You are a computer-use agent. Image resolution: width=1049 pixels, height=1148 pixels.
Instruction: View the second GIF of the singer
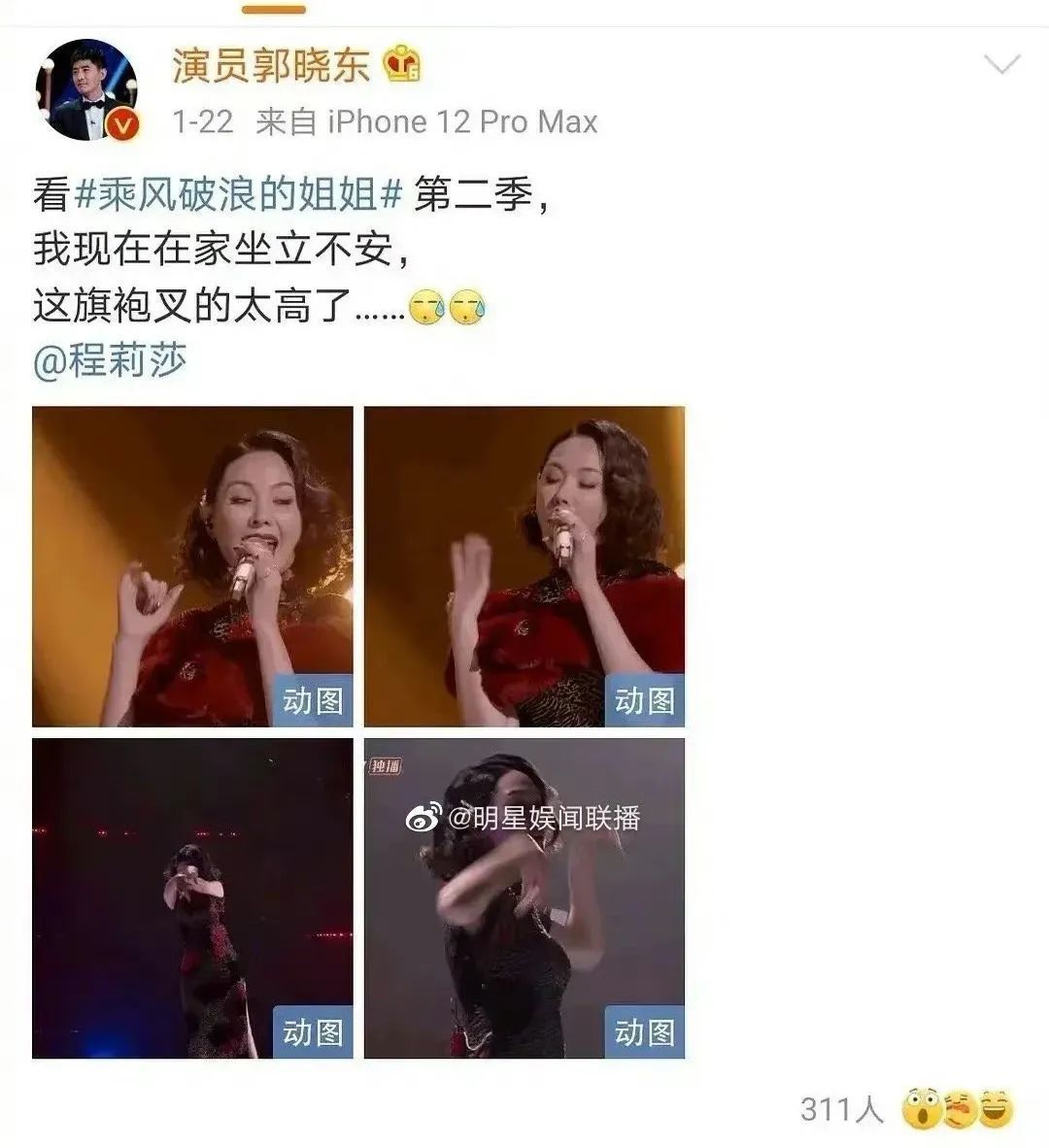click(x=524, y=566)
